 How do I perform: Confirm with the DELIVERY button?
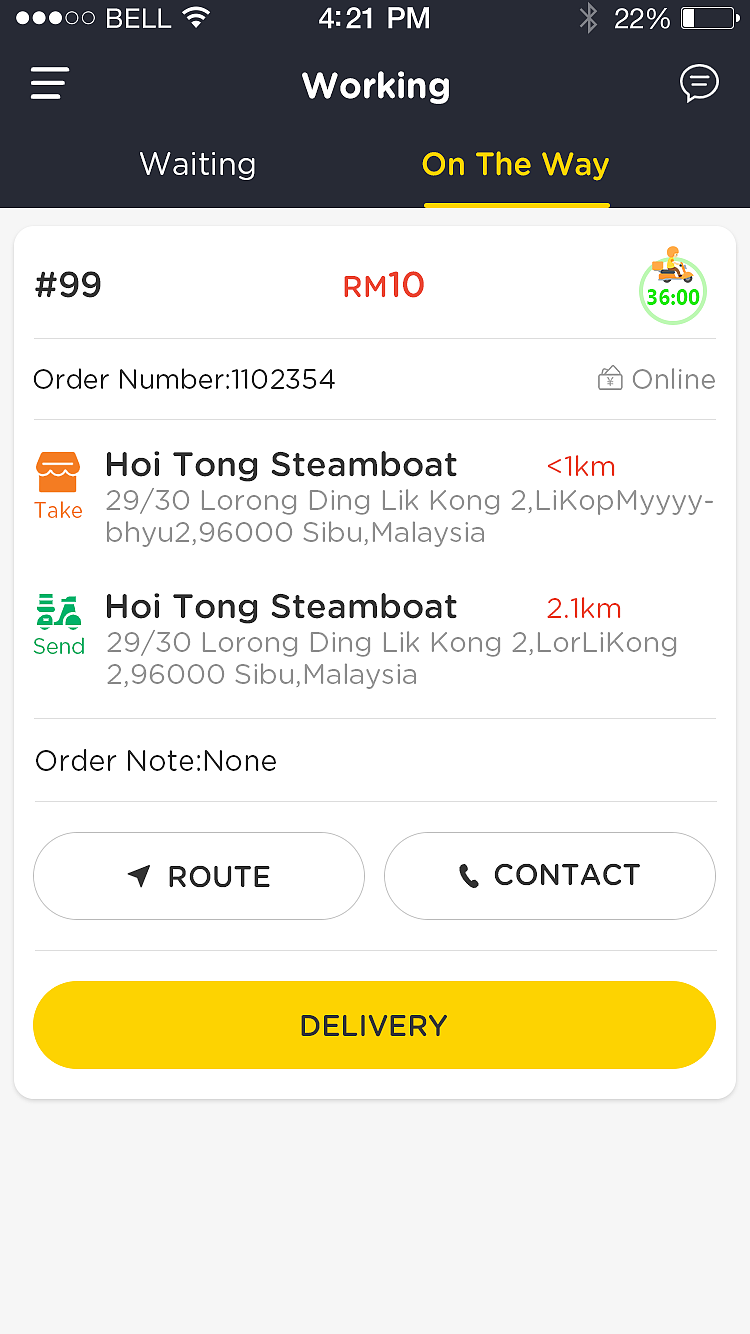tap(374, 1025)
